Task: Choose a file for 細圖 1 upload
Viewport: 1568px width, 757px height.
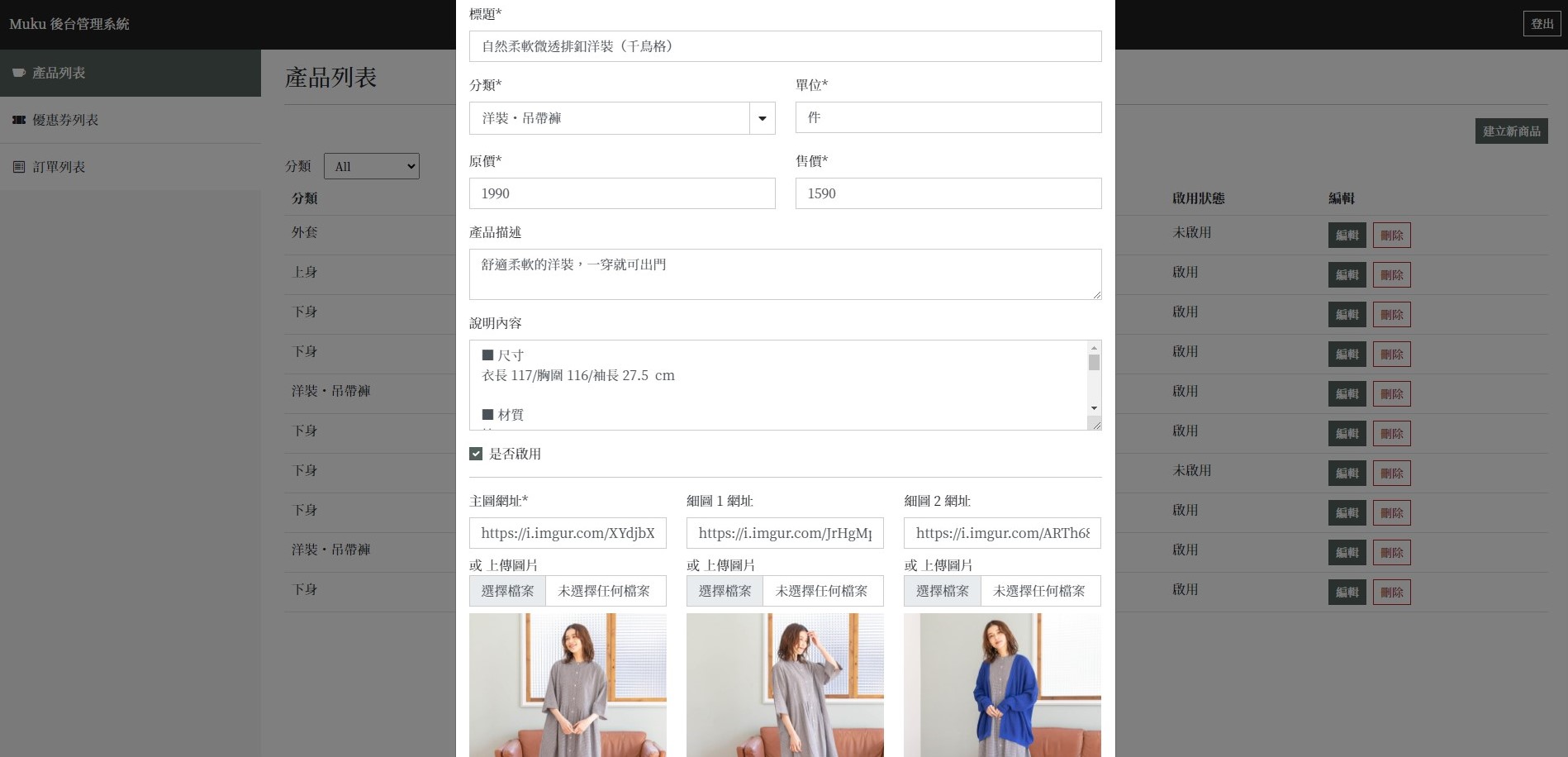Action: (x=725, y=591)
